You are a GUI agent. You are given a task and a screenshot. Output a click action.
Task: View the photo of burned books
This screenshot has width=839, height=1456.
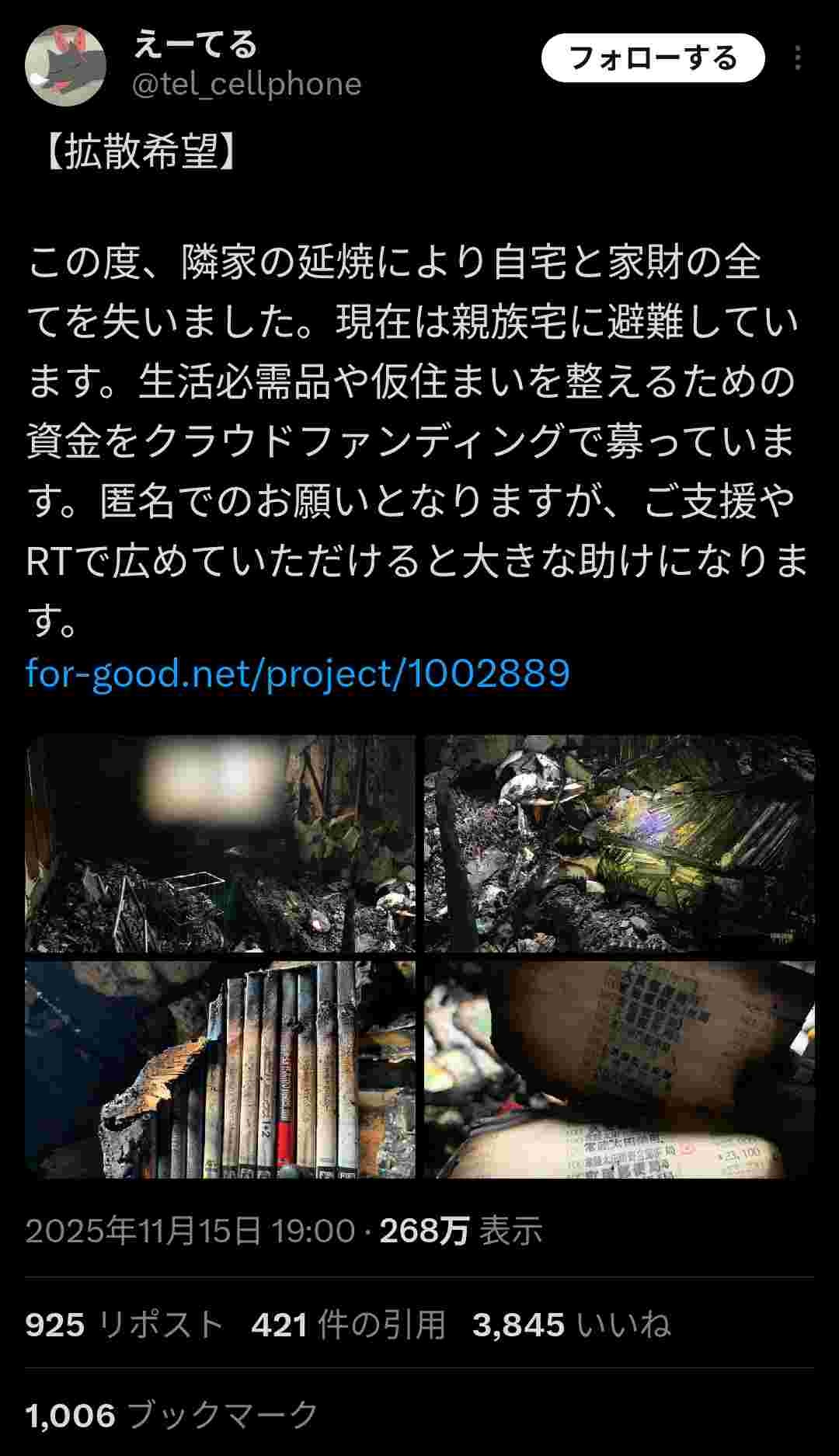pos(221,1070)
